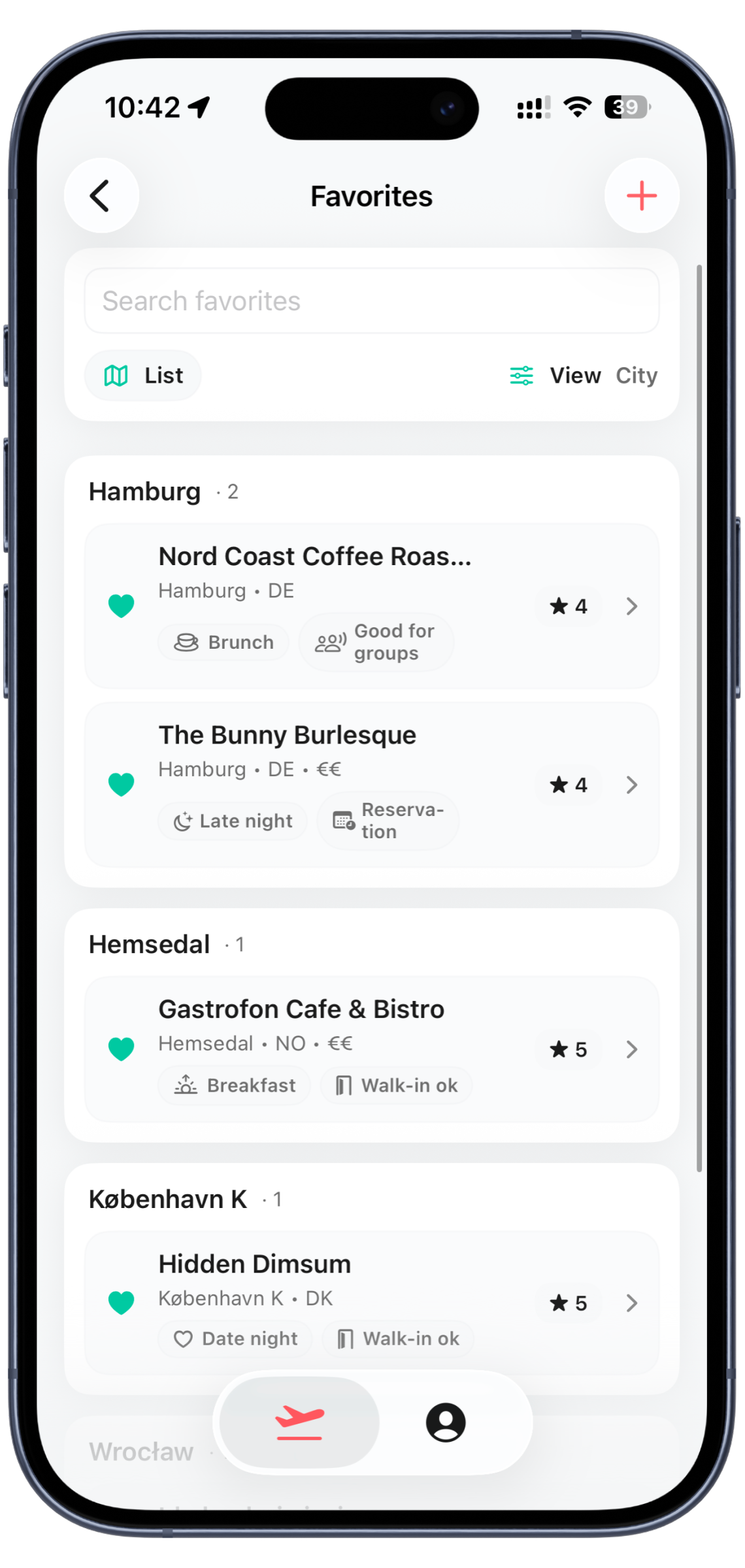
Task: Tap the heart on The Bunny Burlesque
Action: (x=122, y=784)
